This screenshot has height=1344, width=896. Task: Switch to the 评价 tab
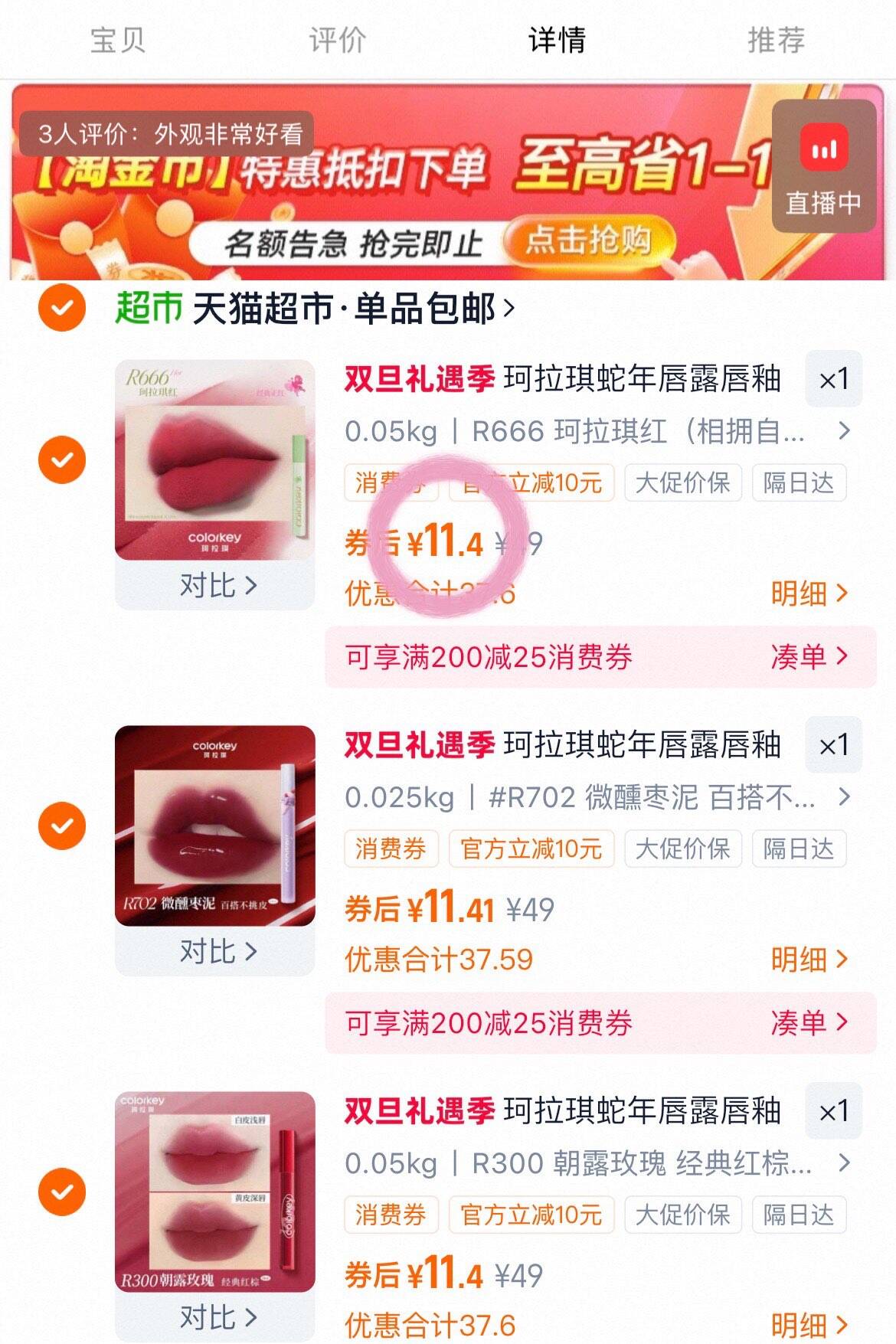336,42
